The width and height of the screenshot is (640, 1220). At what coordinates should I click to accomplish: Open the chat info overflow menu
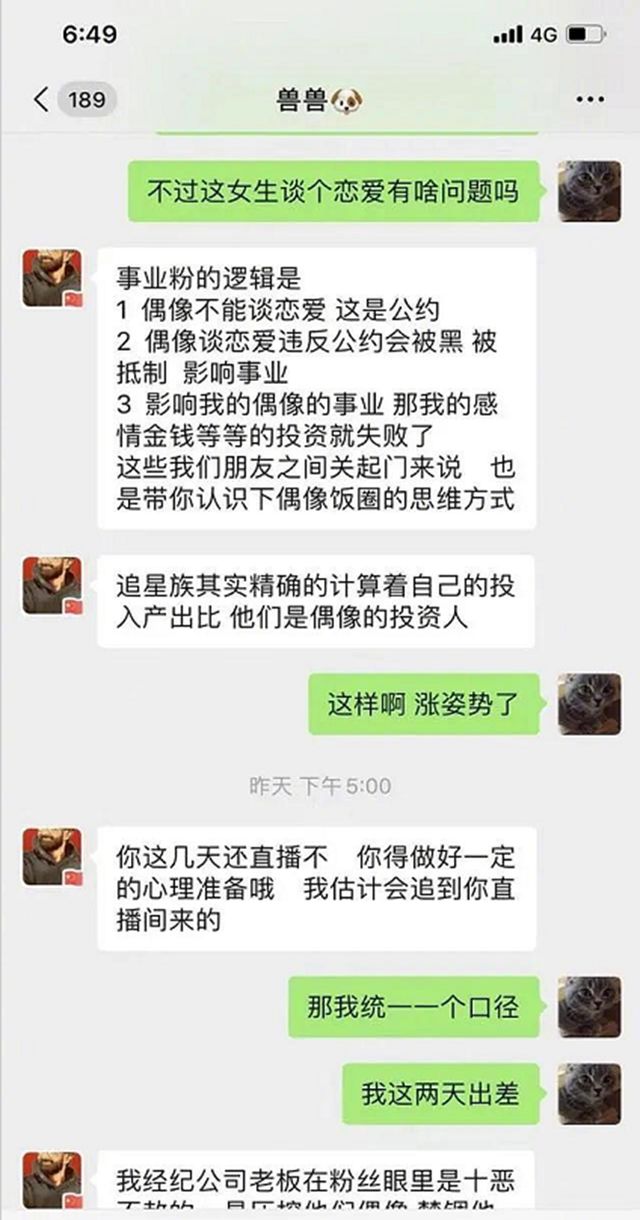pyautogui.click(x=590, y=100)
